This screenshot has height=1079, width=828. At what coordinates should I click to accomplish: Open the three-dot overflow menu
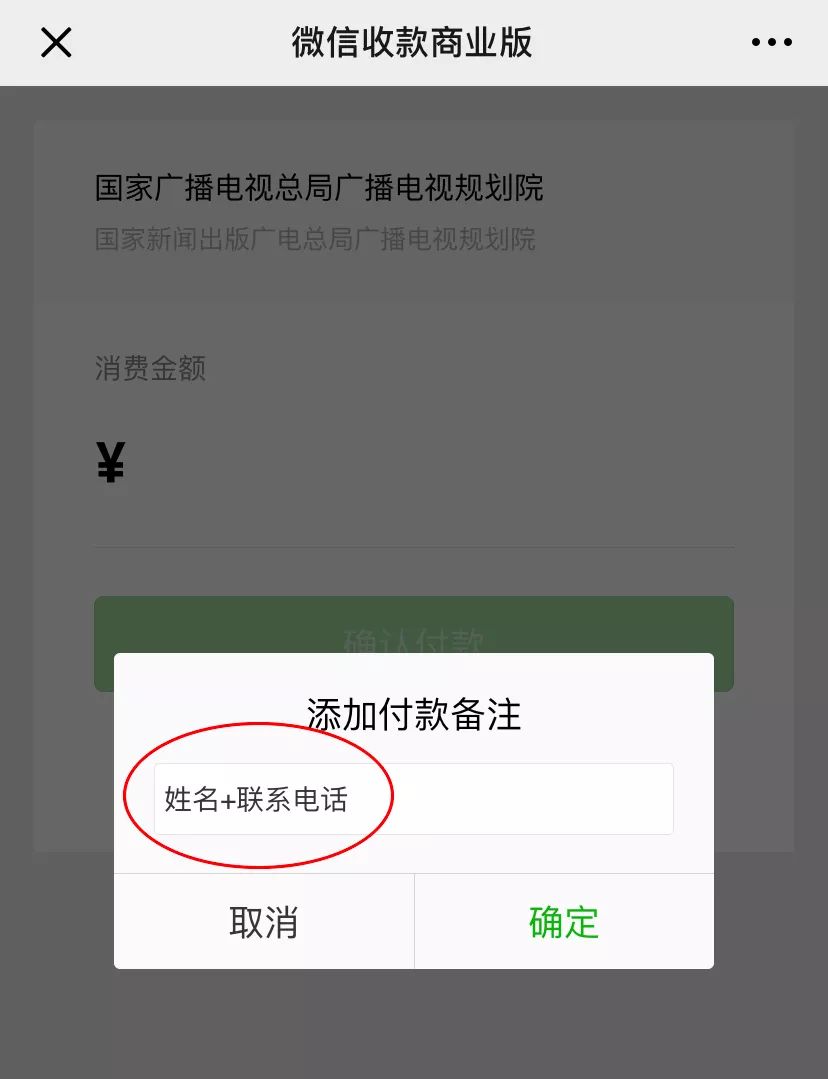(x=771, y=42)
